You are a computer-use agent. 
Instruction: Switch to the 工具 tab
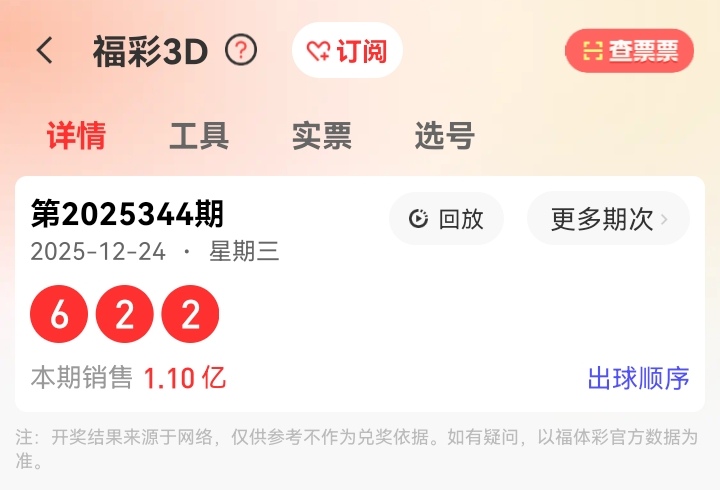point(199,136)
